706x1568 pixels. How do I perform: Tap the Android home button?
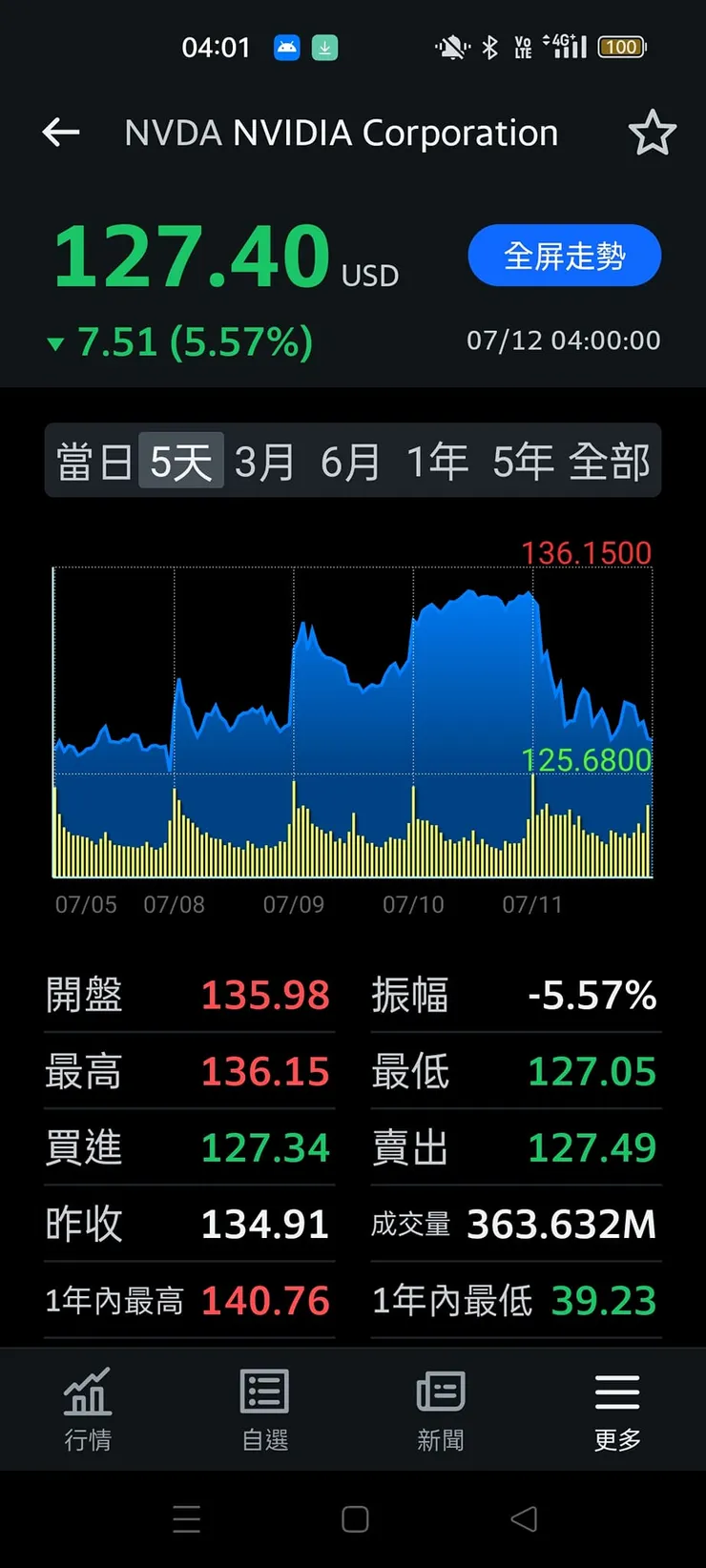pyautogui.click(x=354, y=1518)
